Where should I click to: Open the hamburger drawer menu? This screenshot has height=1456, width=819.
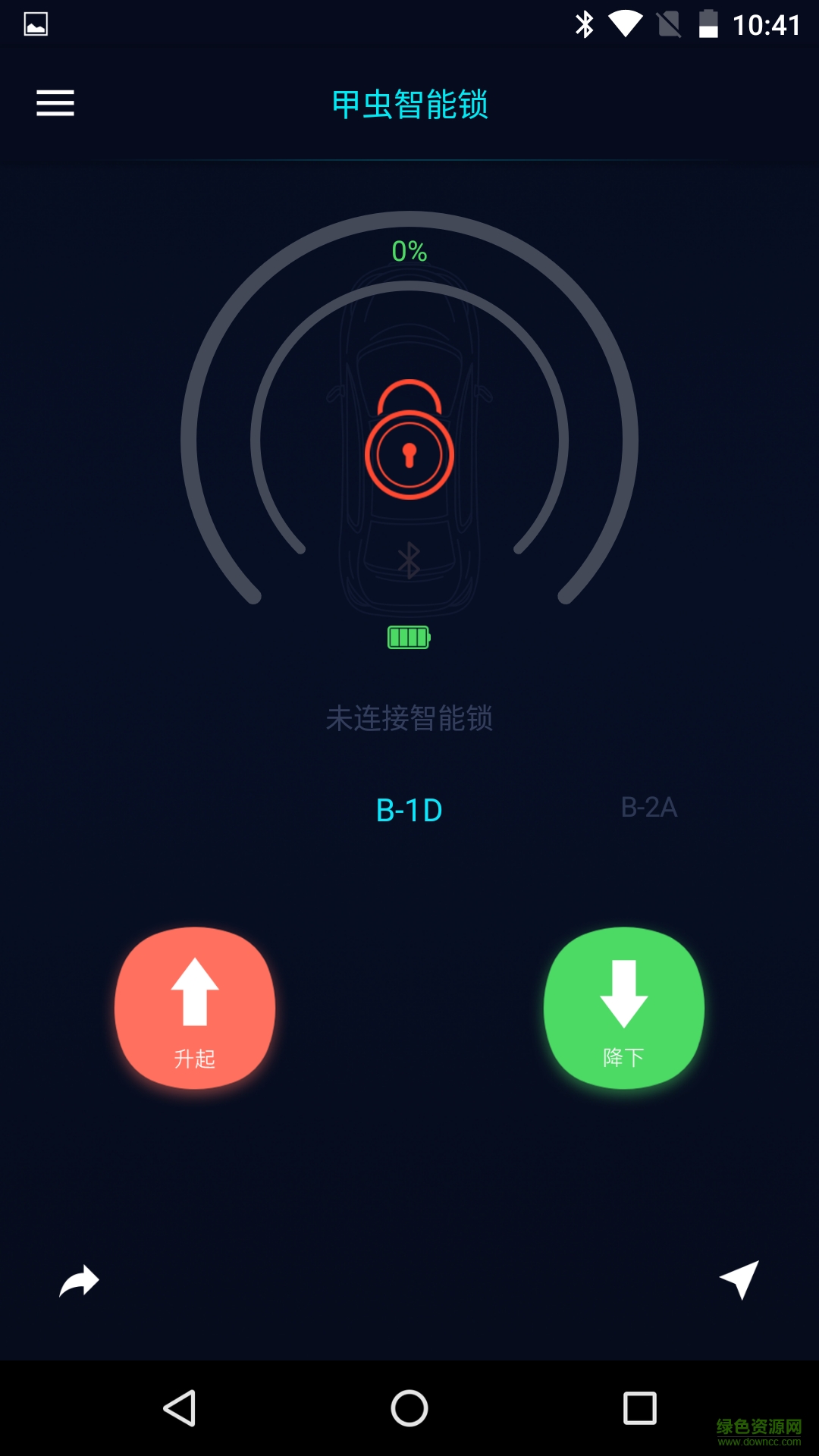(x=55, y=103)
